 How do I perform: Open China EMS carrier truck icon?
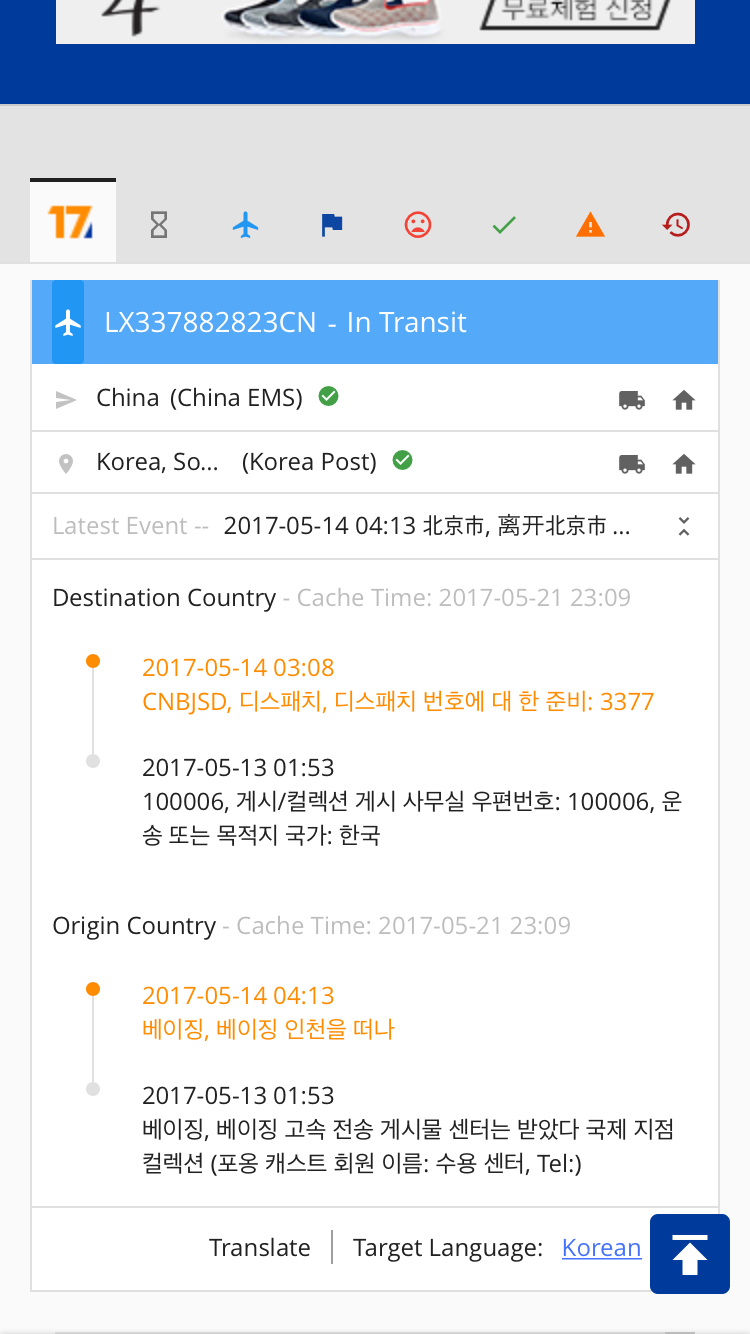[x=632, y=401]
